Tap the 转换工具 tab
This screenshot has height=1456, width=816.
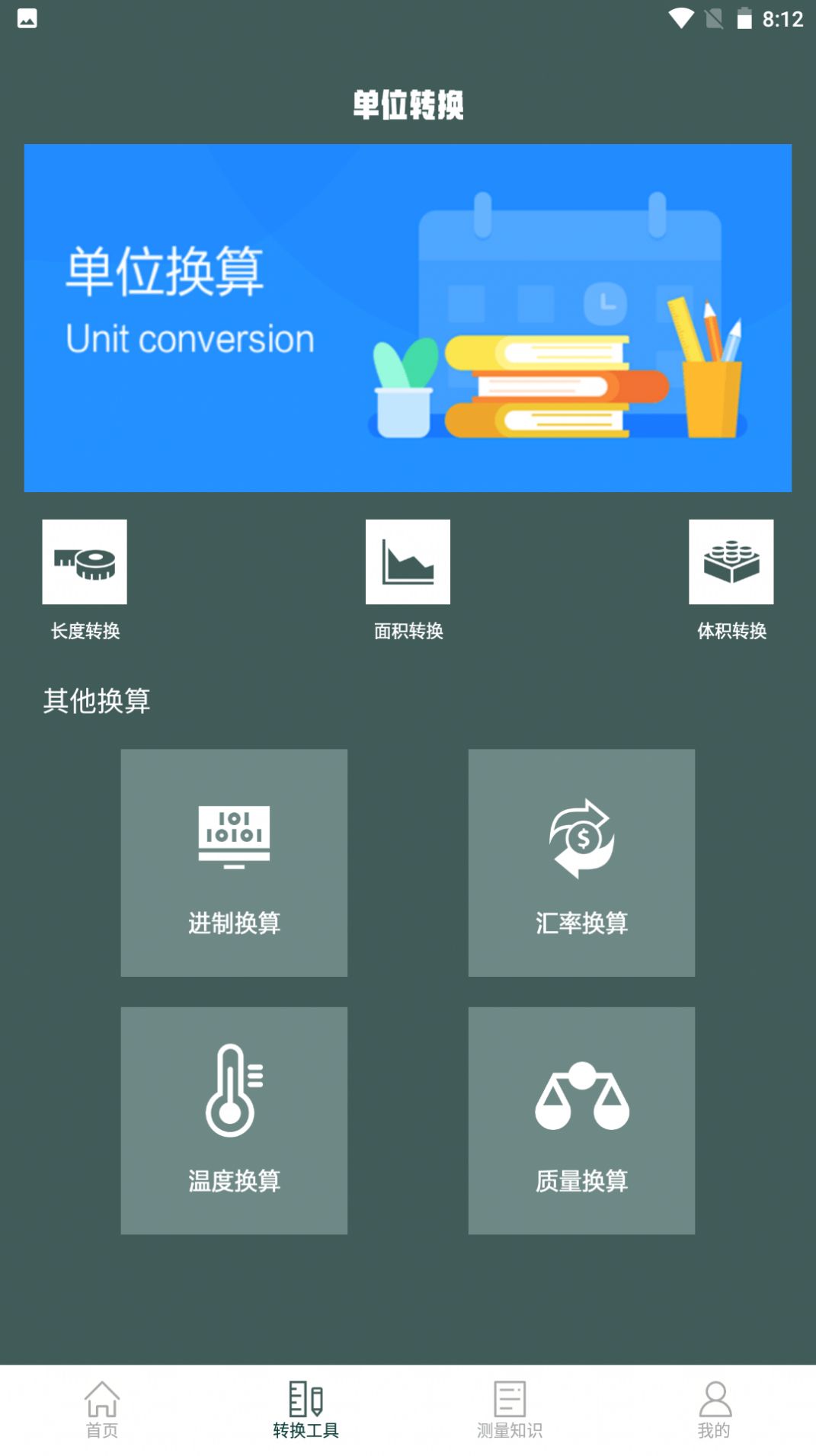[x=306, y=1410]
